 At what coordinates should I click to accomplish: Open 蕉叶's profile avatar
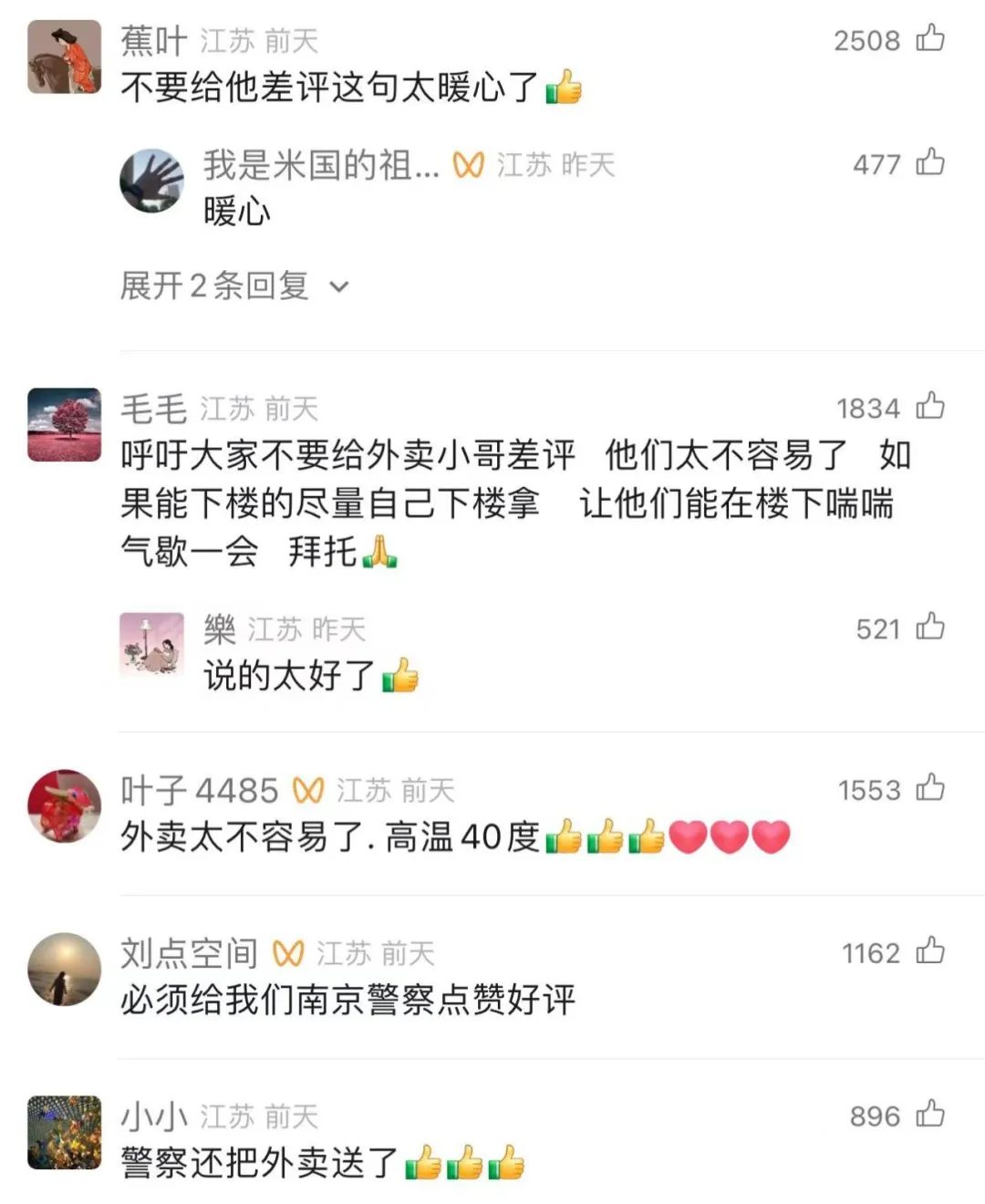tap(64, 57)
